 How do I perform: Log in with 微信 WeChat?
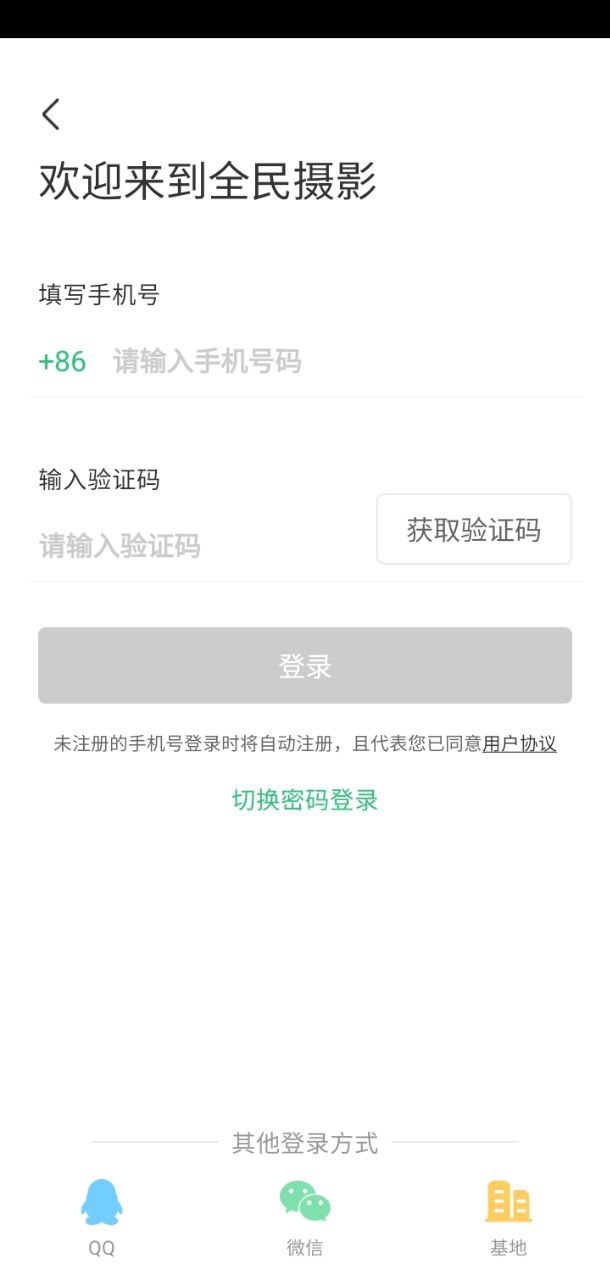click(x=305, y=1213)
